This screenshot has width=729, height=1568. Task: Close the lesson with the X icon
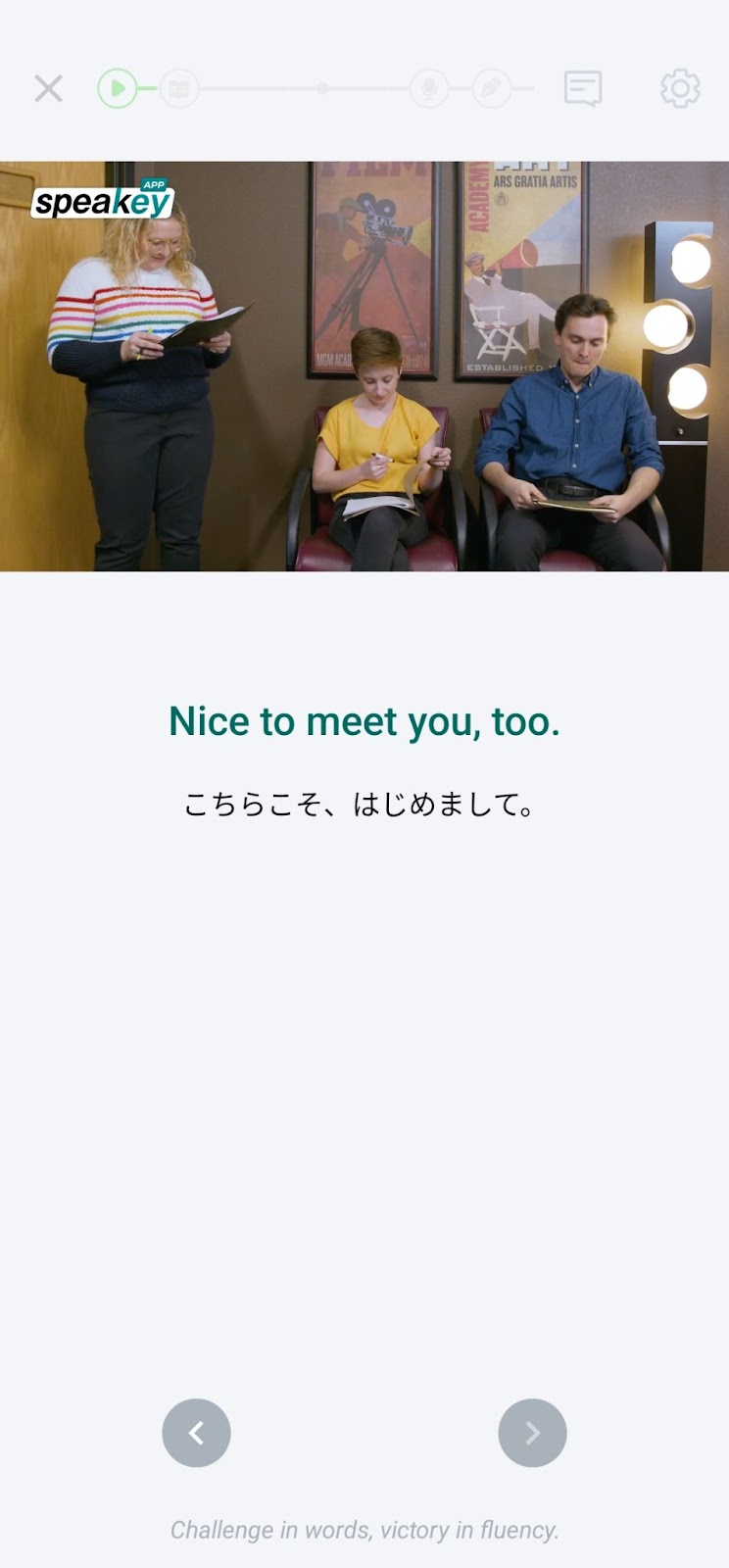pyautogui.click(x=48, y=89)
